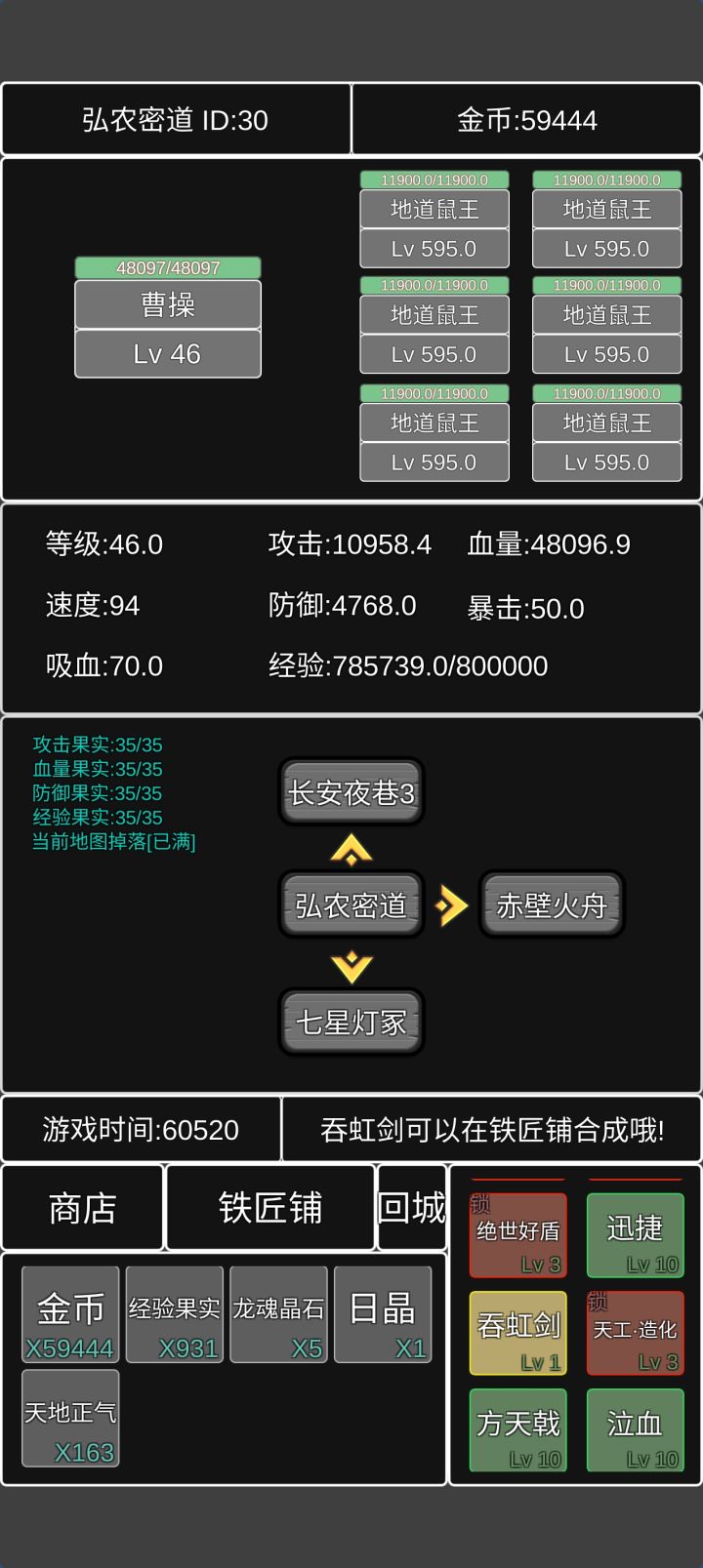This screenshot has height=1568, width=703.
Task: Toggle the 迅捷 Lv10 skill
Action: 636,1235
